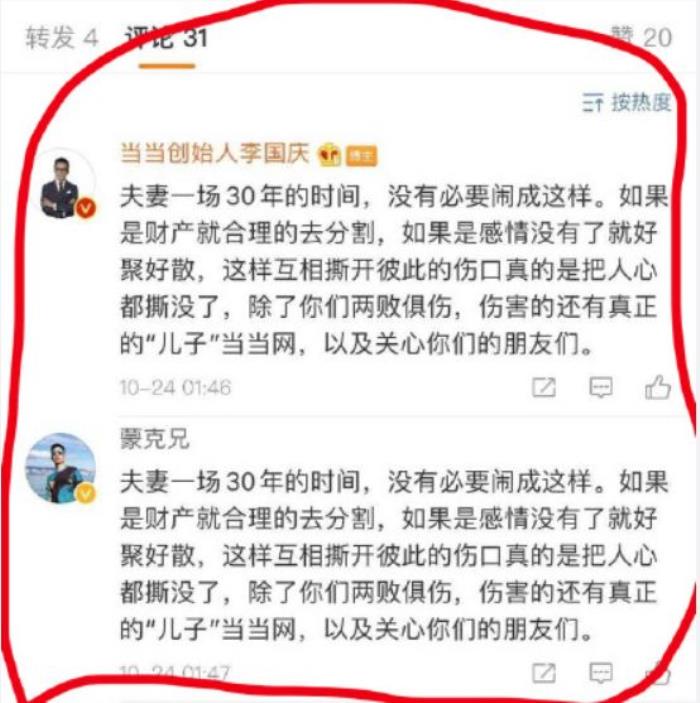Reply to 李国庆's comment with comment icon
This screenshot has width=700, height=703.
point(601,387)
